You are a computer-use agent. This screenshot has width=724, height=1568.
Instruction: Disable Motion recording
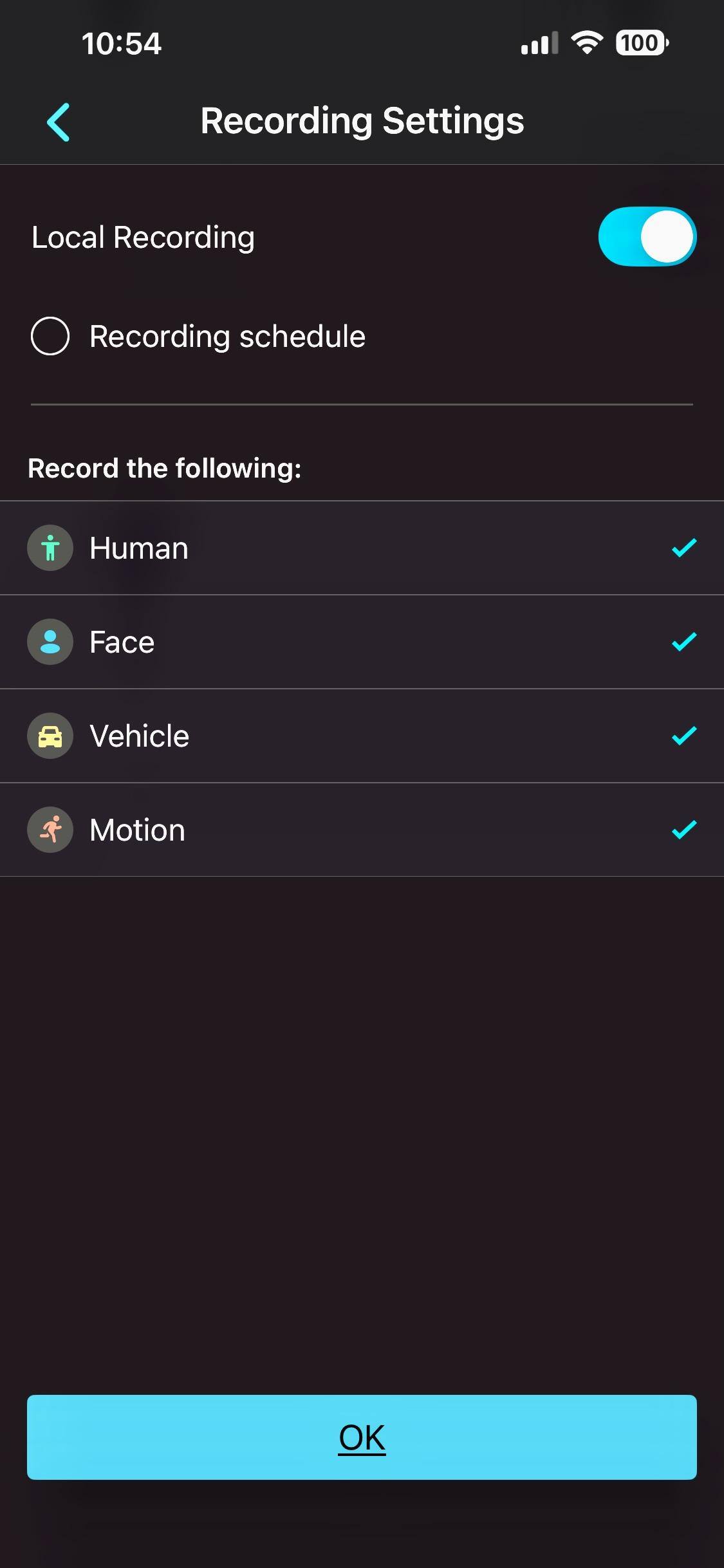coord(683,830)
